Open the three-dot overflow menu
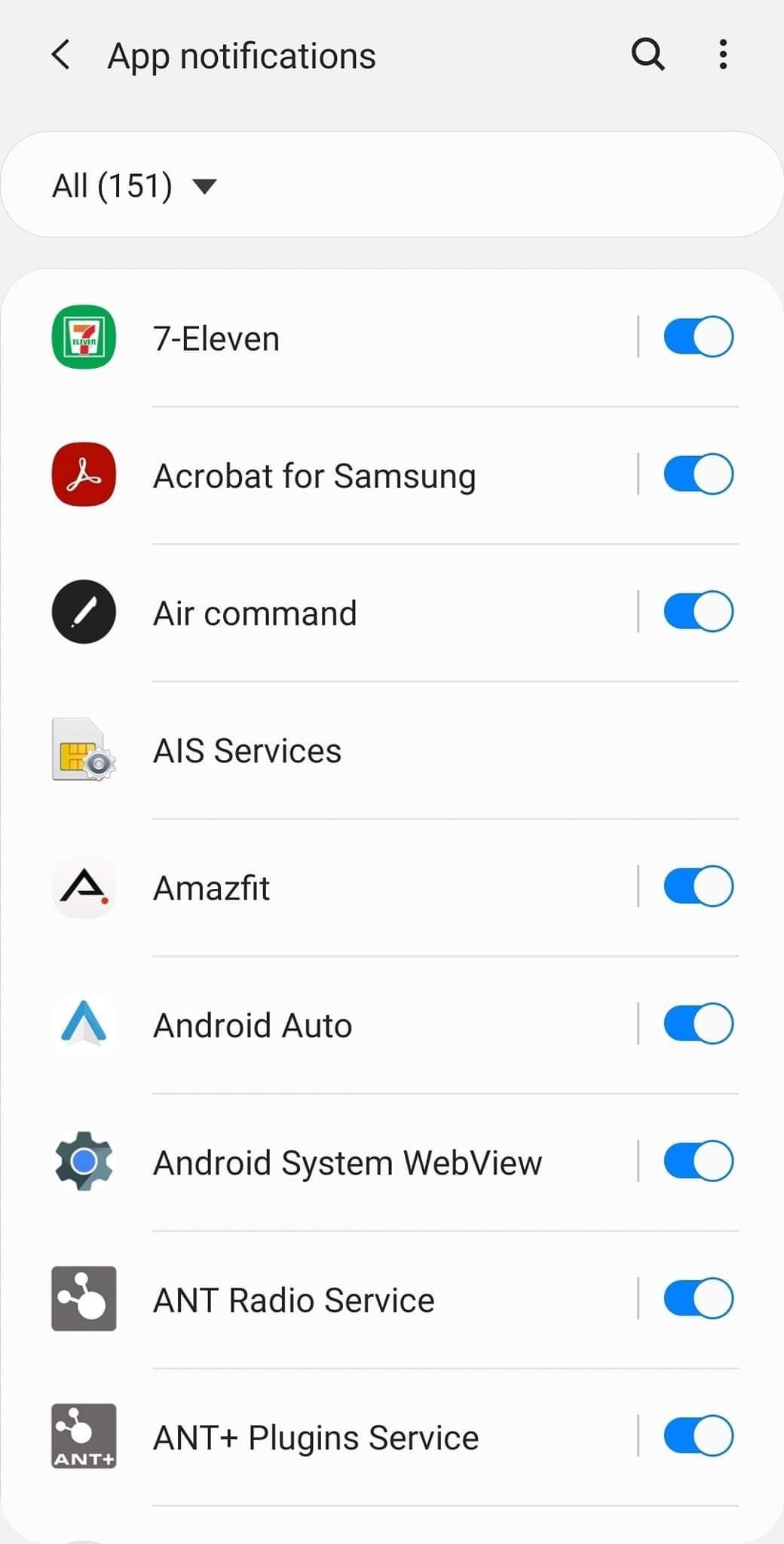The width and height of the screenshot is (784, 1544). coord(723,54)
